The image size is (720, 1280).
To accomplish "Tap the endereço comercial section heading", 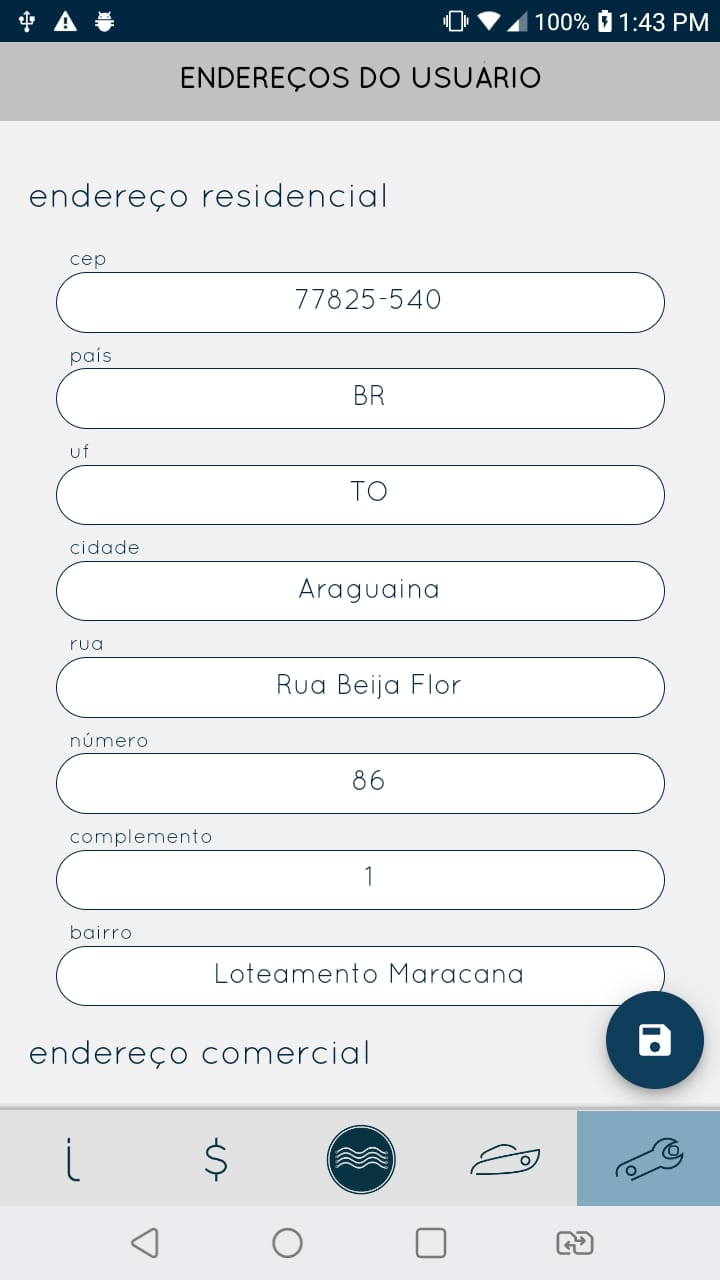I will point(200,1052).
